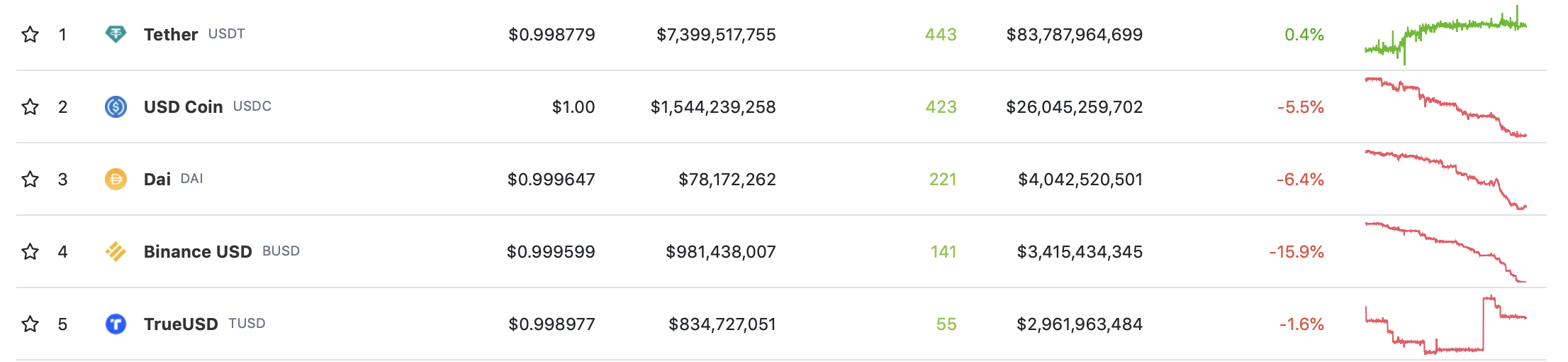Add Dai to favorites via star

point(30,179)
